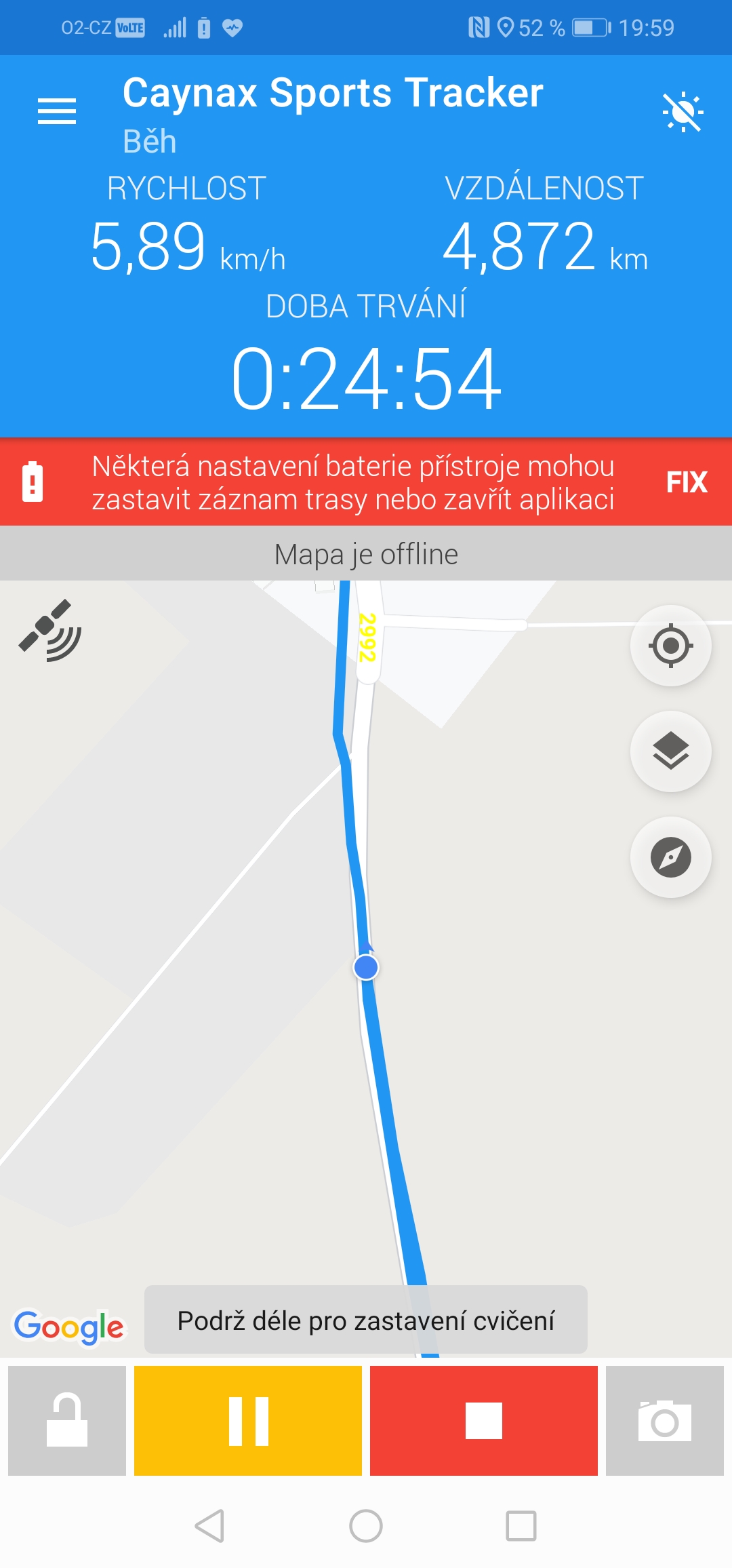Pause the running workout

248,1421
